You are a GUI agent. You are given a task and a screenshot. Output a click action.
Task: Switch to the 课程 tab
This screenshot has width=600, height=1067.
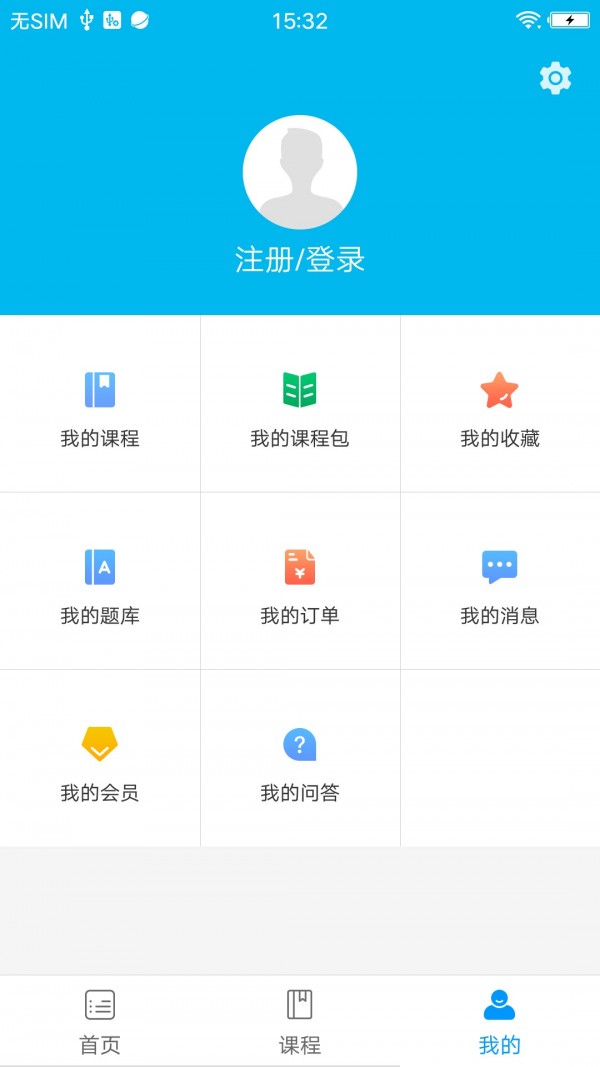click(x=300, y=1021)
